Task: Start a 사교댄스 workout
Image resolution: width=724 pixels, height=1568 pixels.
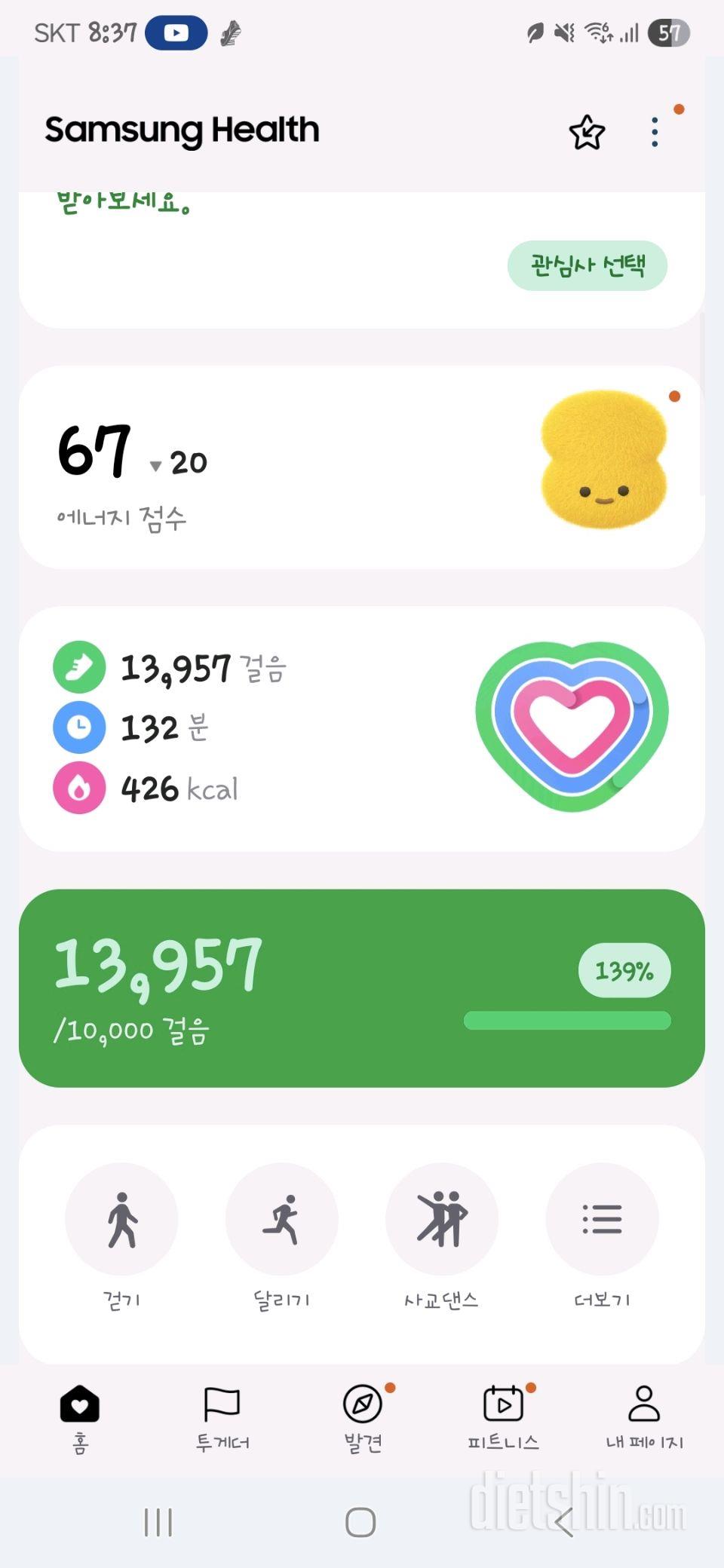Action: tap(442, 1219)
